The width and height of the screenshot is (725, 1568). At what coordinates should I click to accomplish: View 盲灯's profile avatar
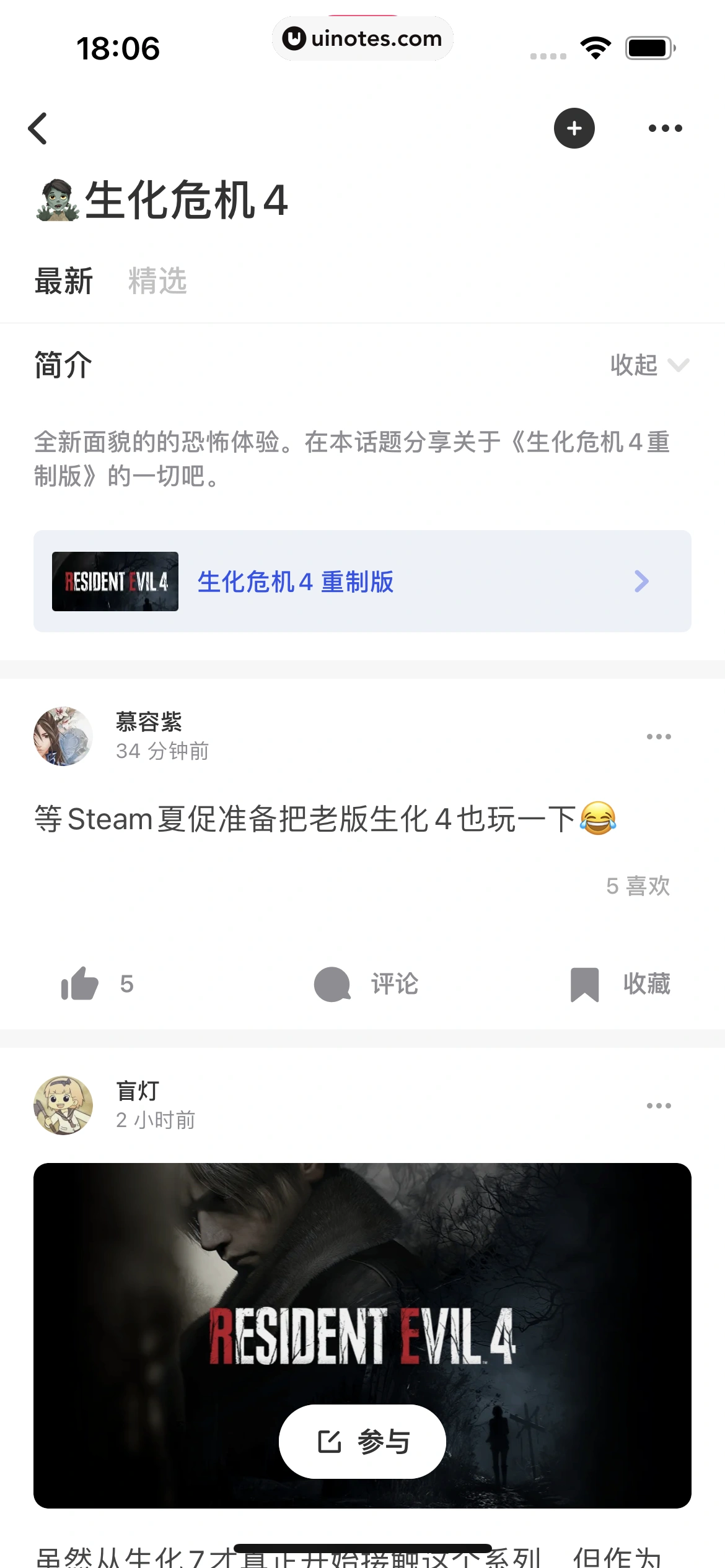(63, 1105)
